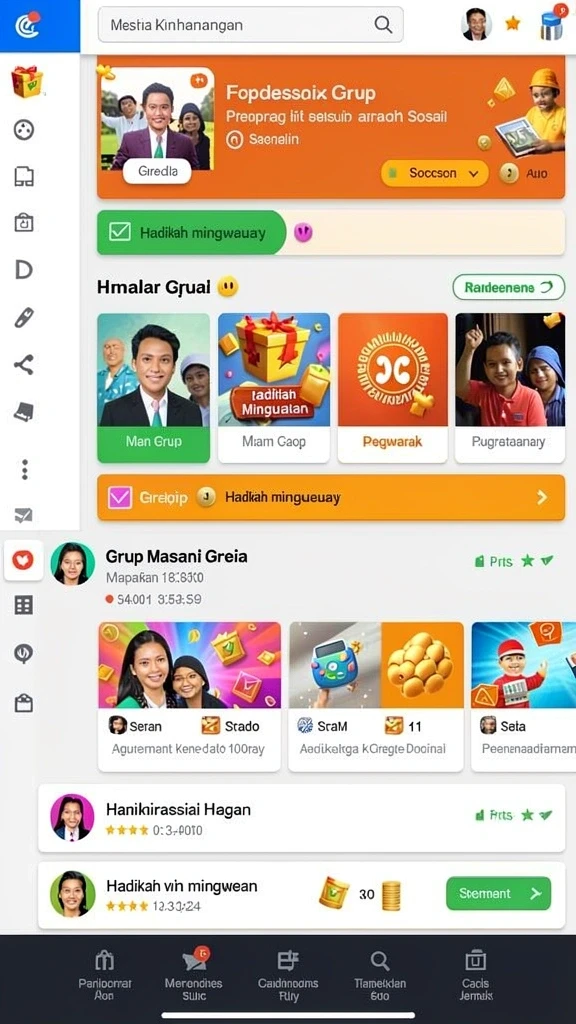The width and height of the screenshot is (576, 1024).
Task: Switch to the Tlameklan search tab
Action: (379, 974)
